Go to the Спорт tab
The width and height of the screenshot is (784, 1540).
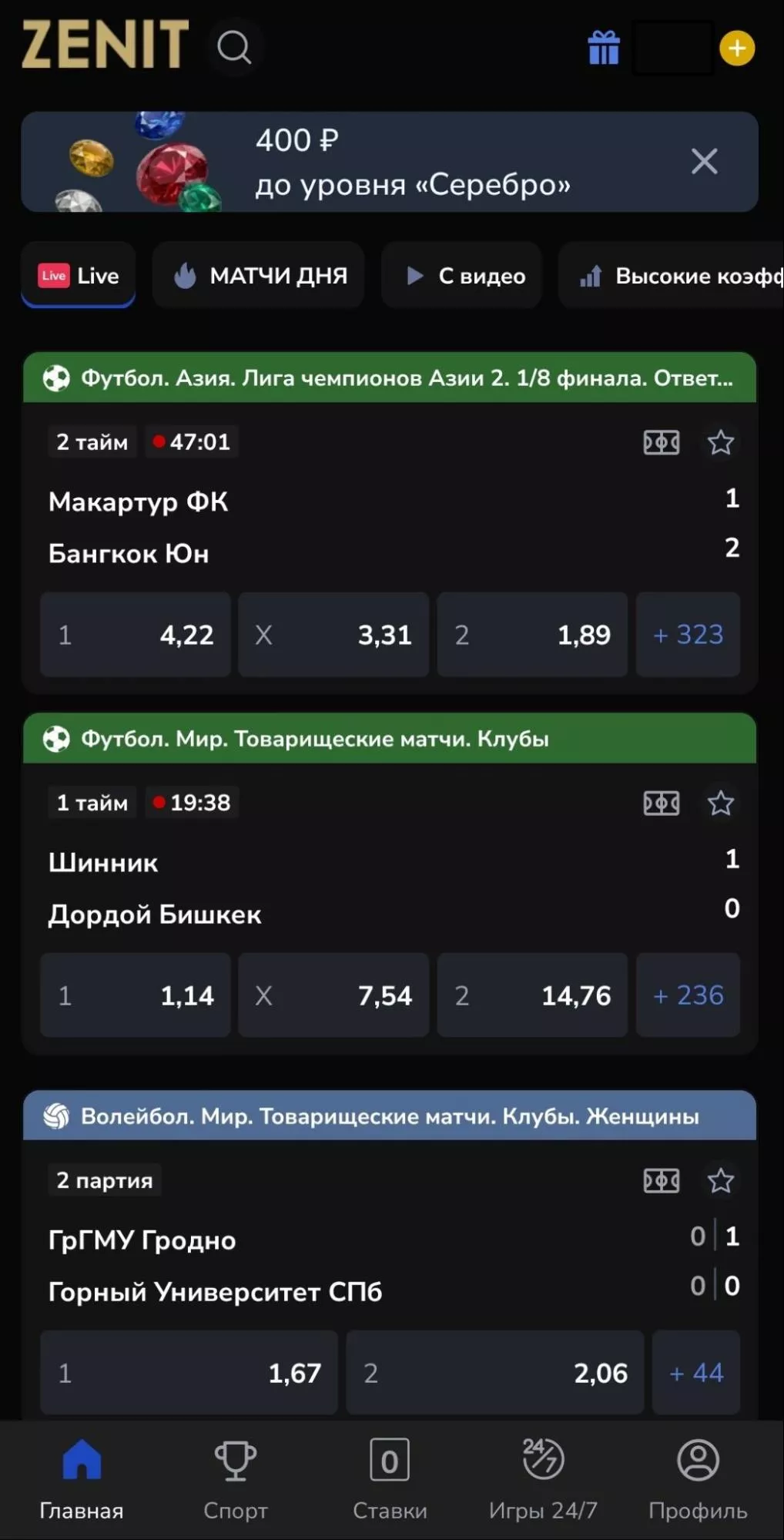pos(235,1480)
